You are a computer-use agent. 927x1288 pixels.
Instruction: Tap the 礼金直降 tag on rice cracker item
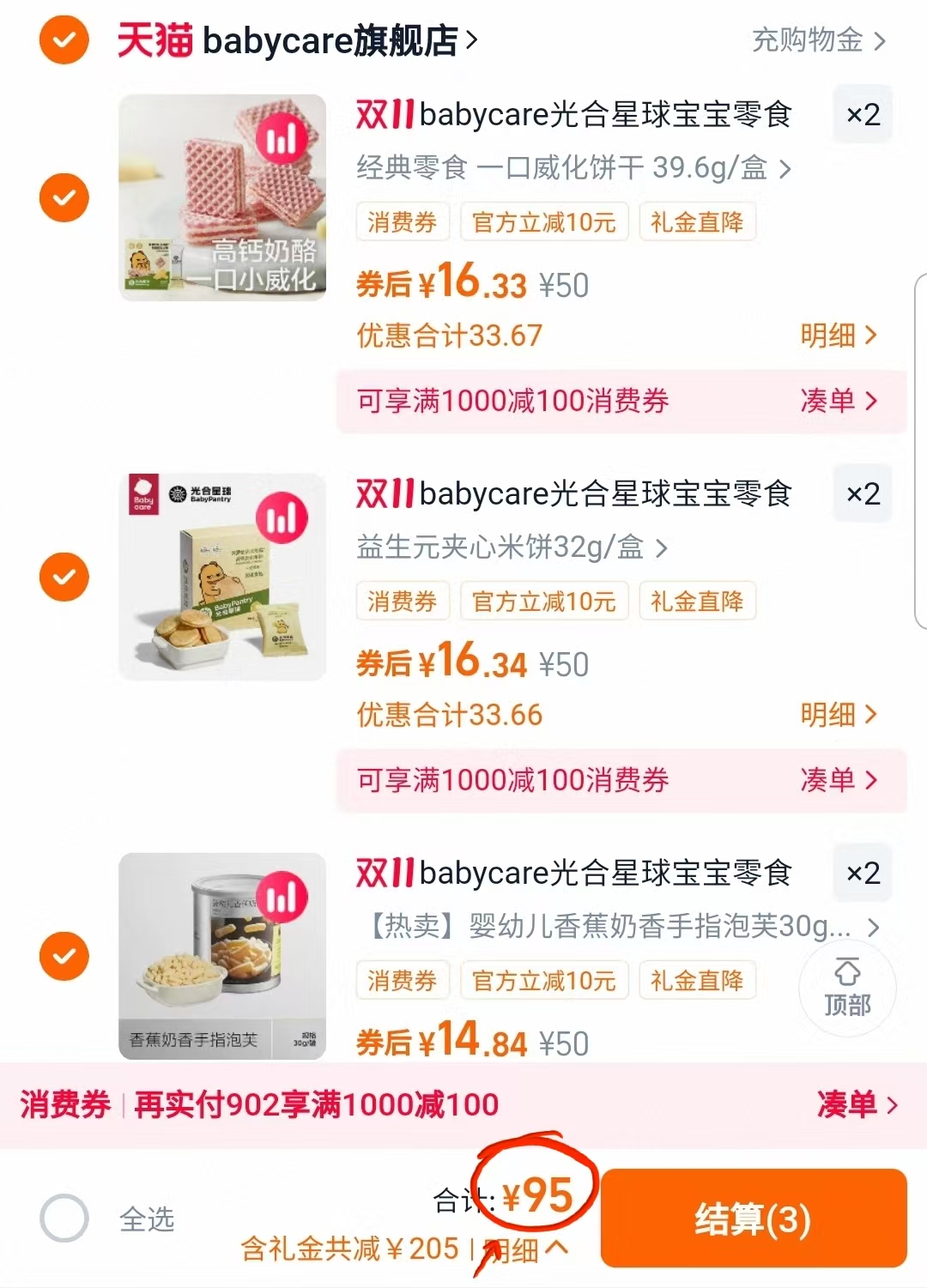[x=697, y=602]
